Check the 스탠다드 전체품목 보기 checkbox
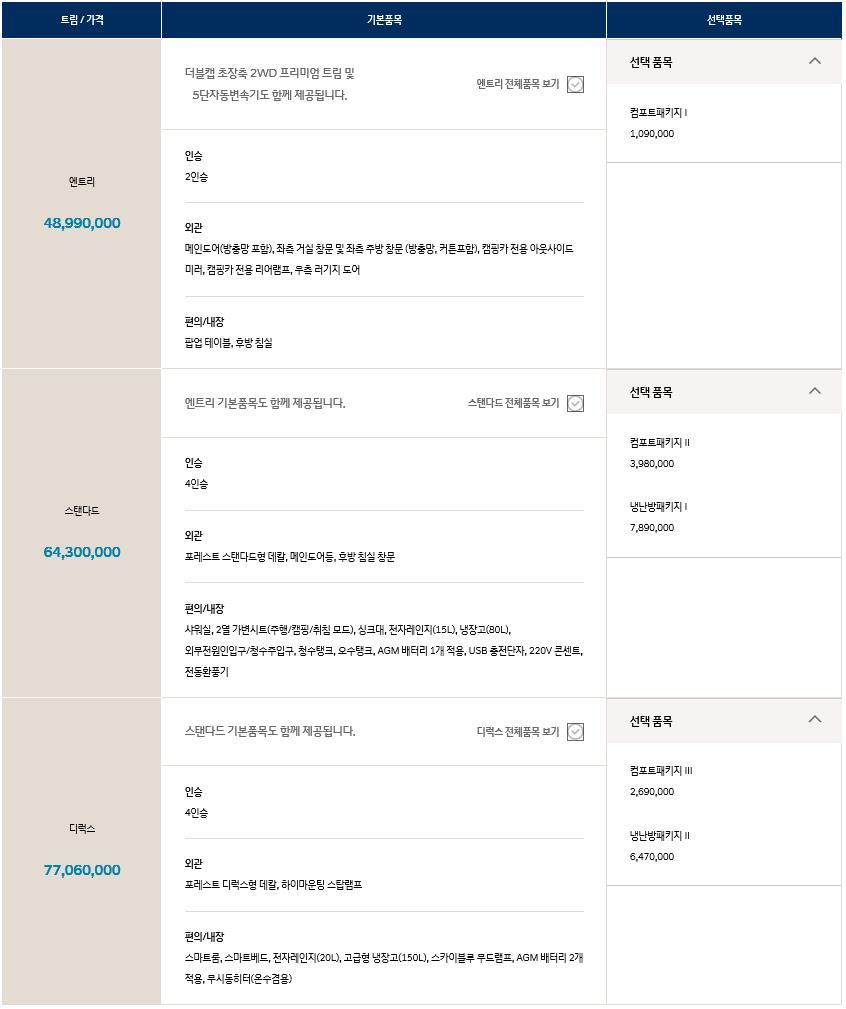The height and width of the screenshot is (1009, 846). 575,404
